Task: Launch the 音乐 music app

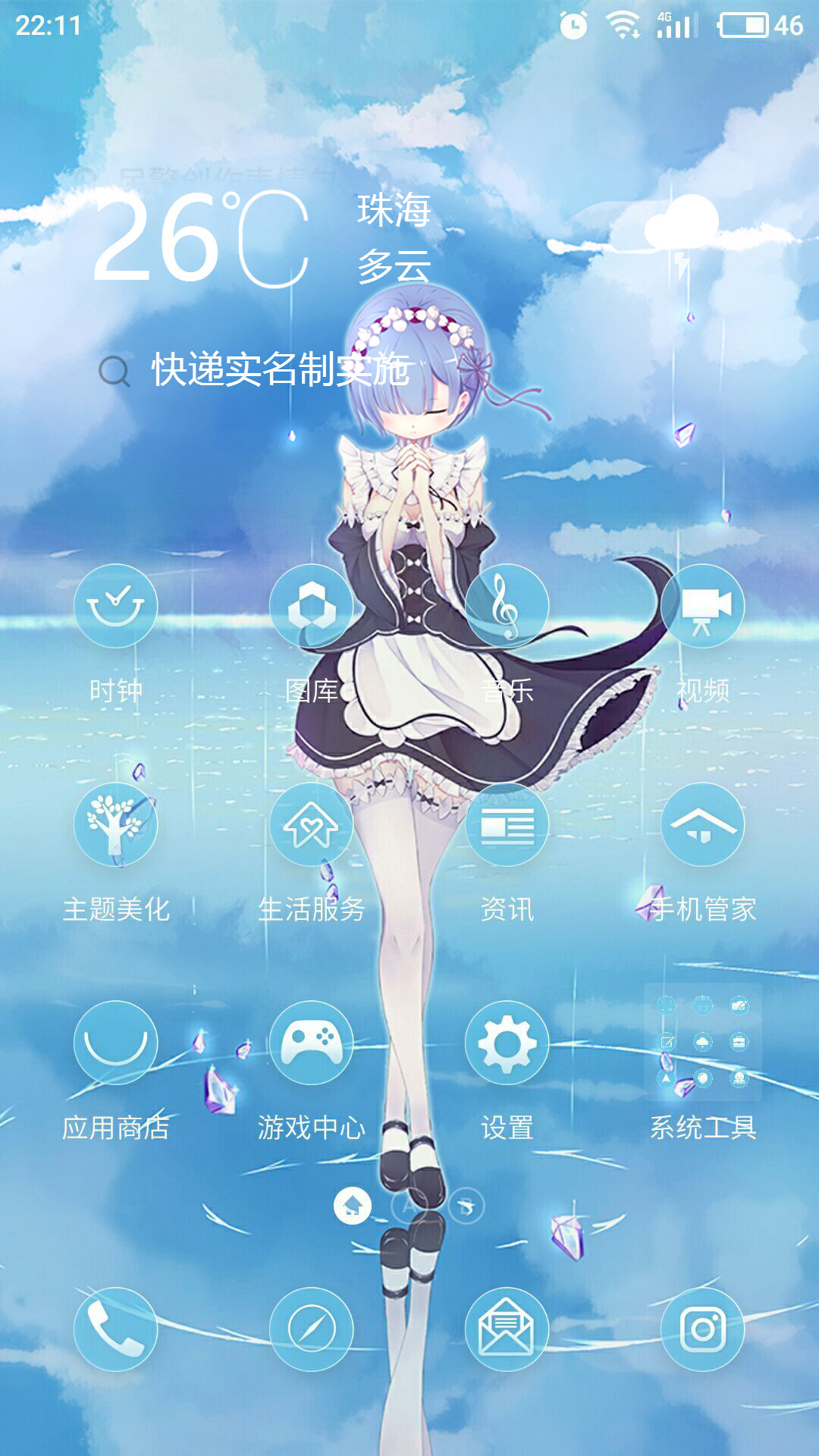Action: 507,606
